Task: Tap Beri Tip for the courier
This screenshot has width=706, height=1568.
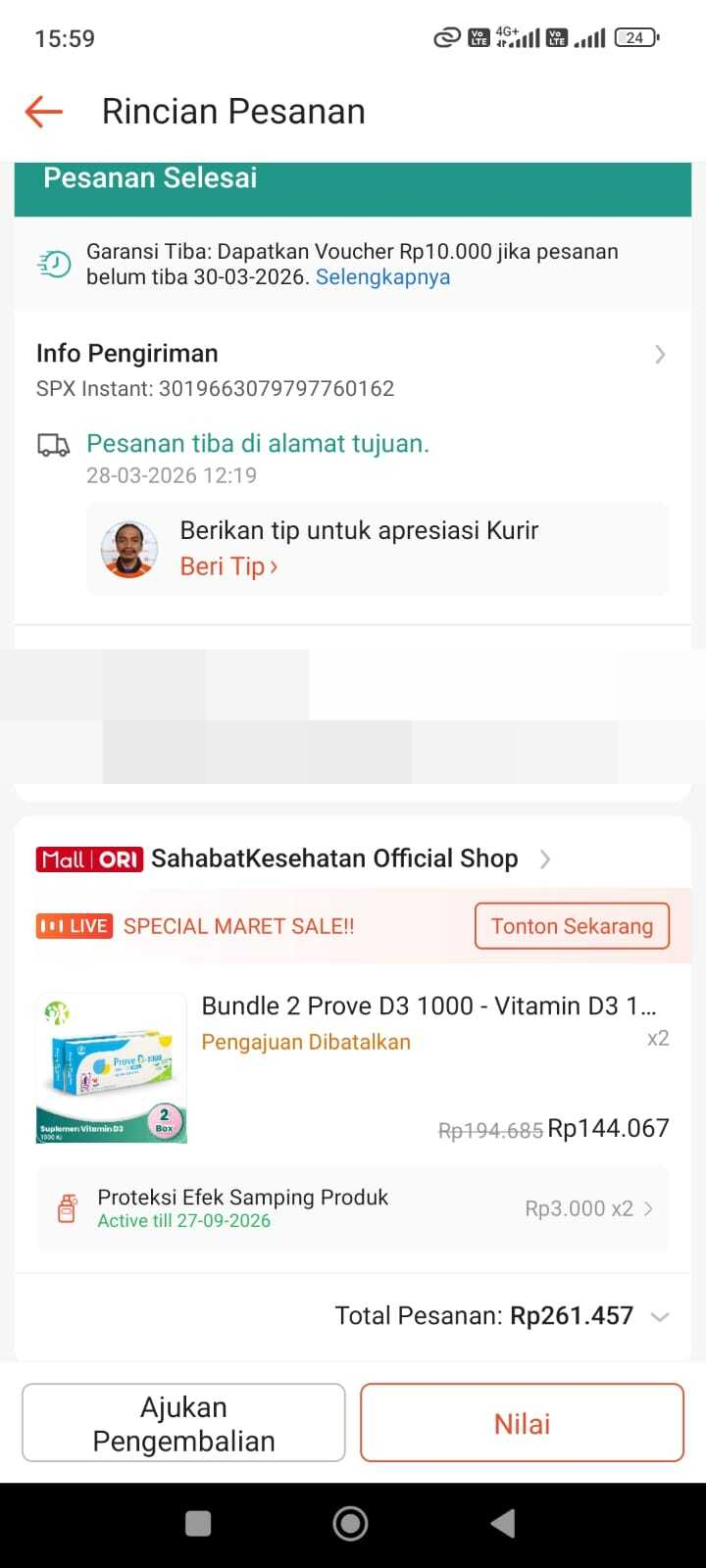Action: [228, 566]
